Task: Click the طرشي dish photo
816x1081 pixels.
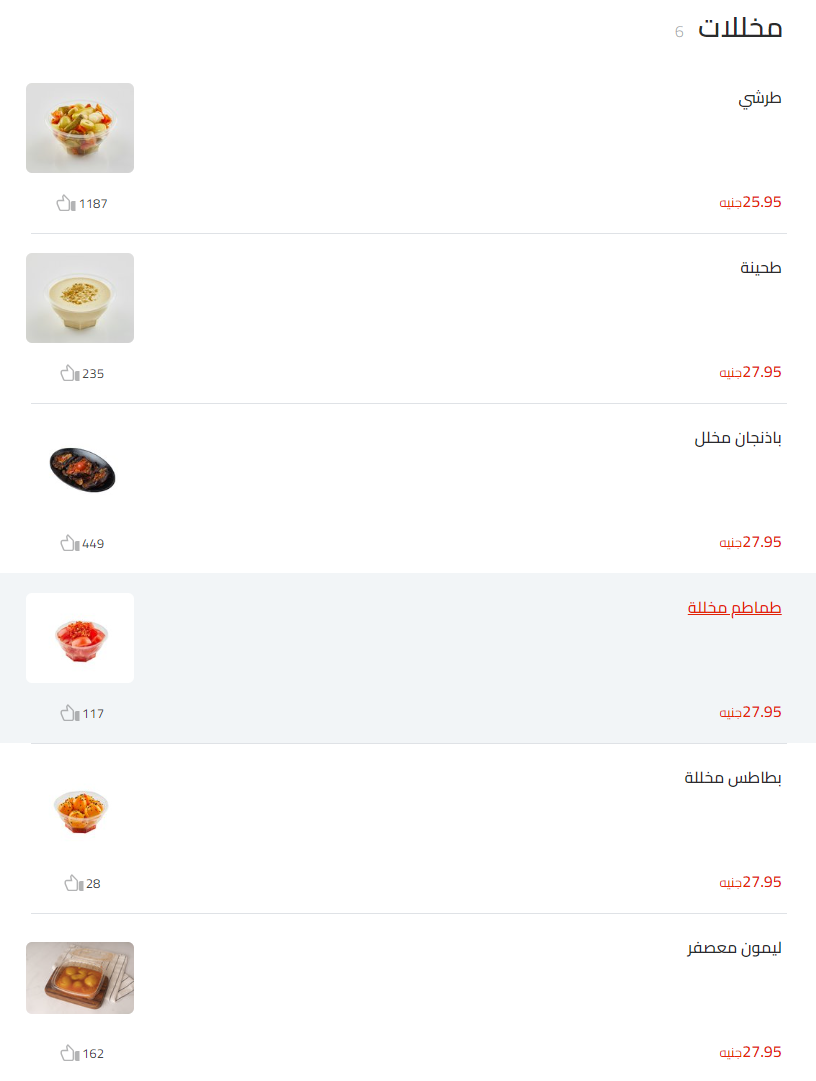Action: [x=80, y=127]
